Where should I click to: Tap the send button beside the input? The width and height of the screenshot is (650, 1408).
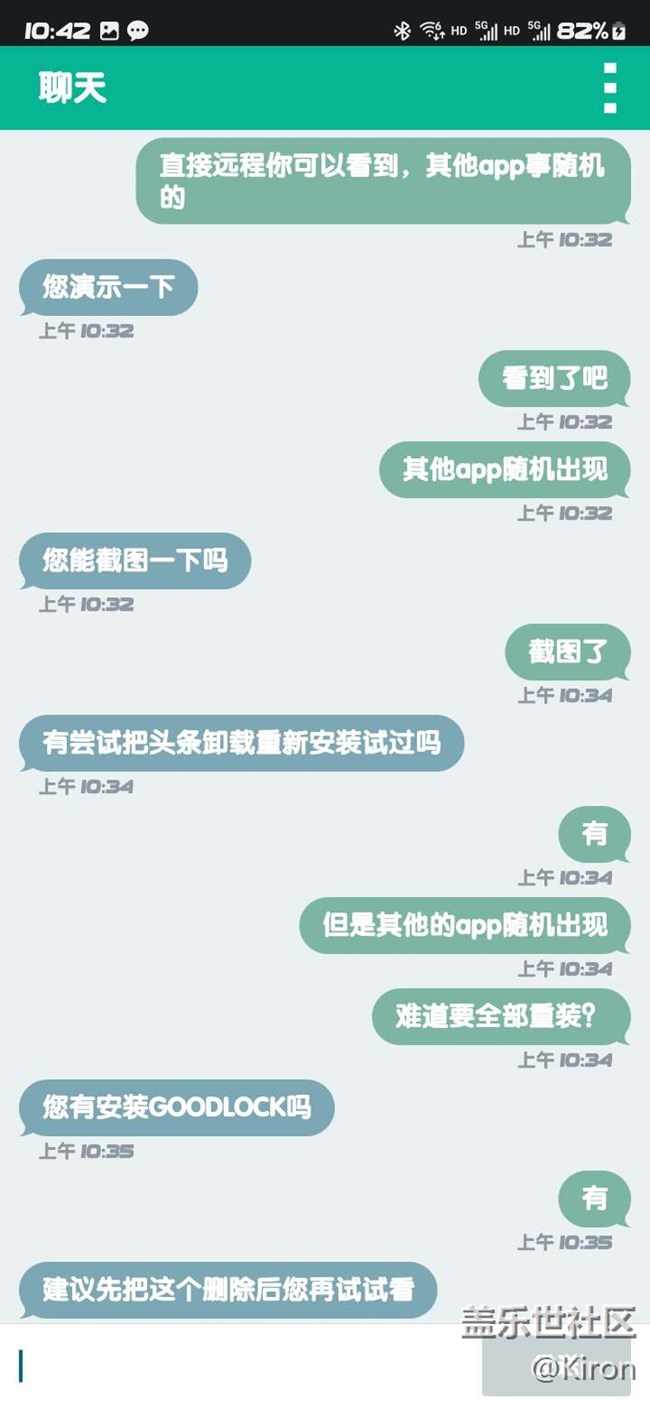click(x=556, y=1365)
